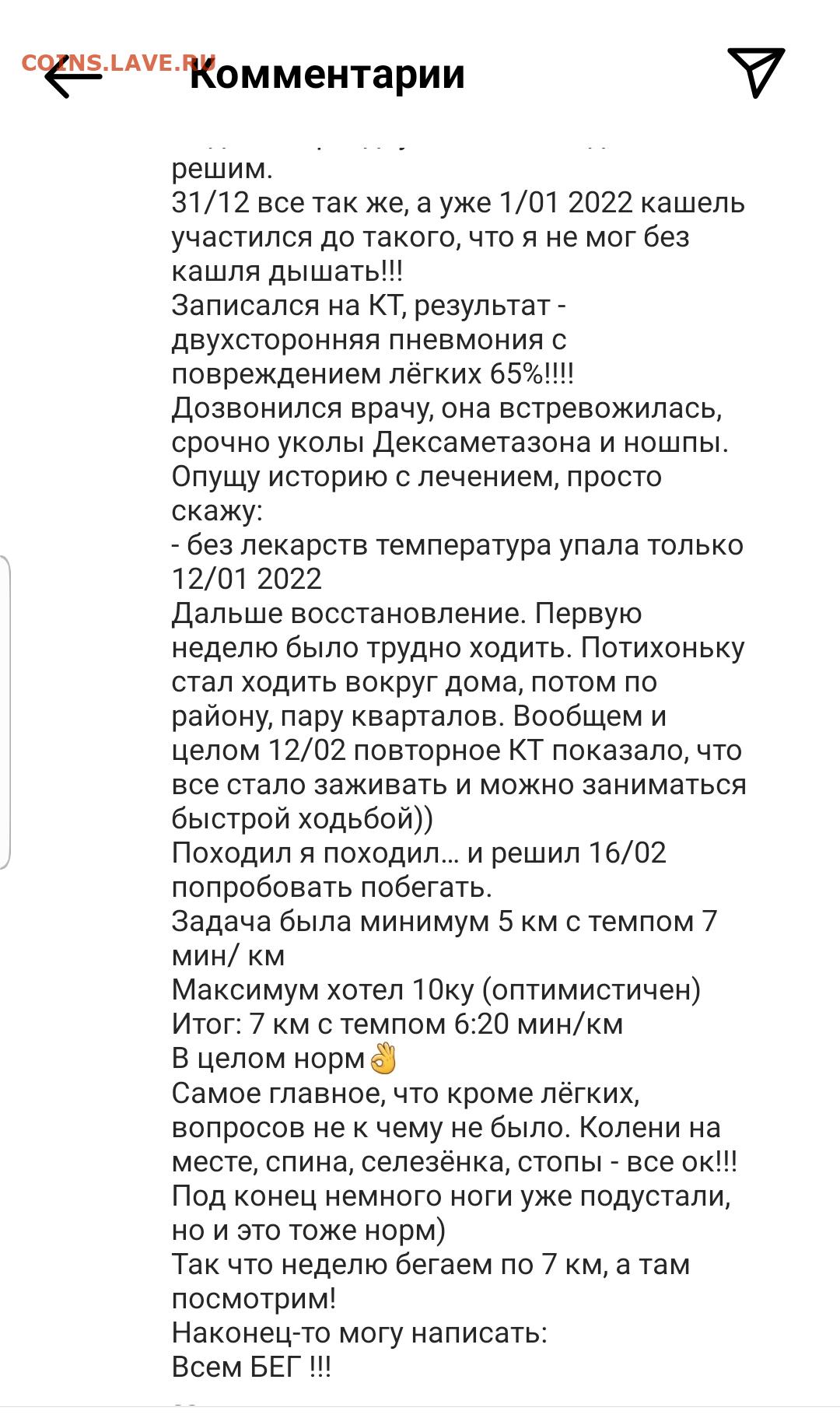Open direct messages with the paper-plane icon
Image resolution: width=840 pixels, height=1418 pixels.
click(x=756, y=72)
